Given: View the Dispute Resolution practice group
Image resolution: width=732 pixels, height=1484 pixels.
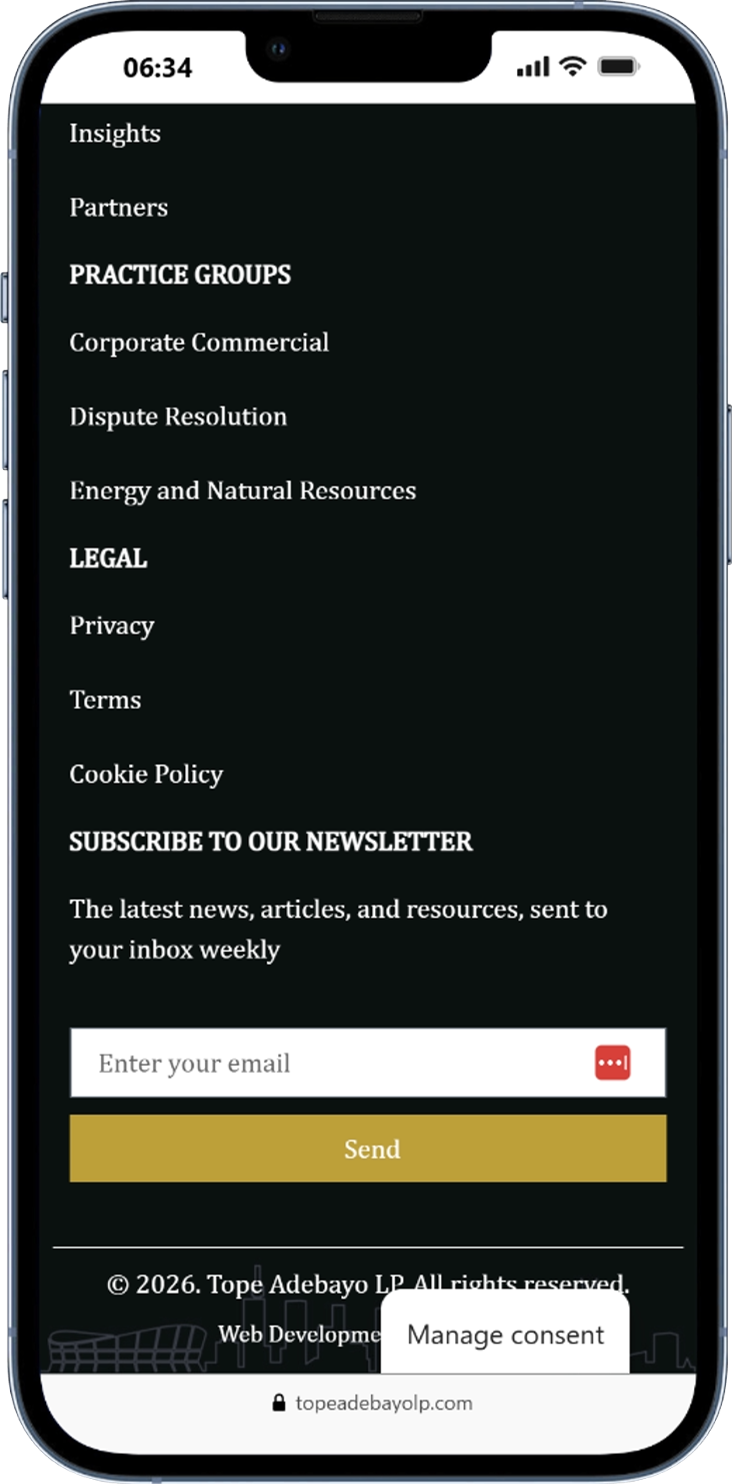Looking at the screenshot, I should [178, 417].
